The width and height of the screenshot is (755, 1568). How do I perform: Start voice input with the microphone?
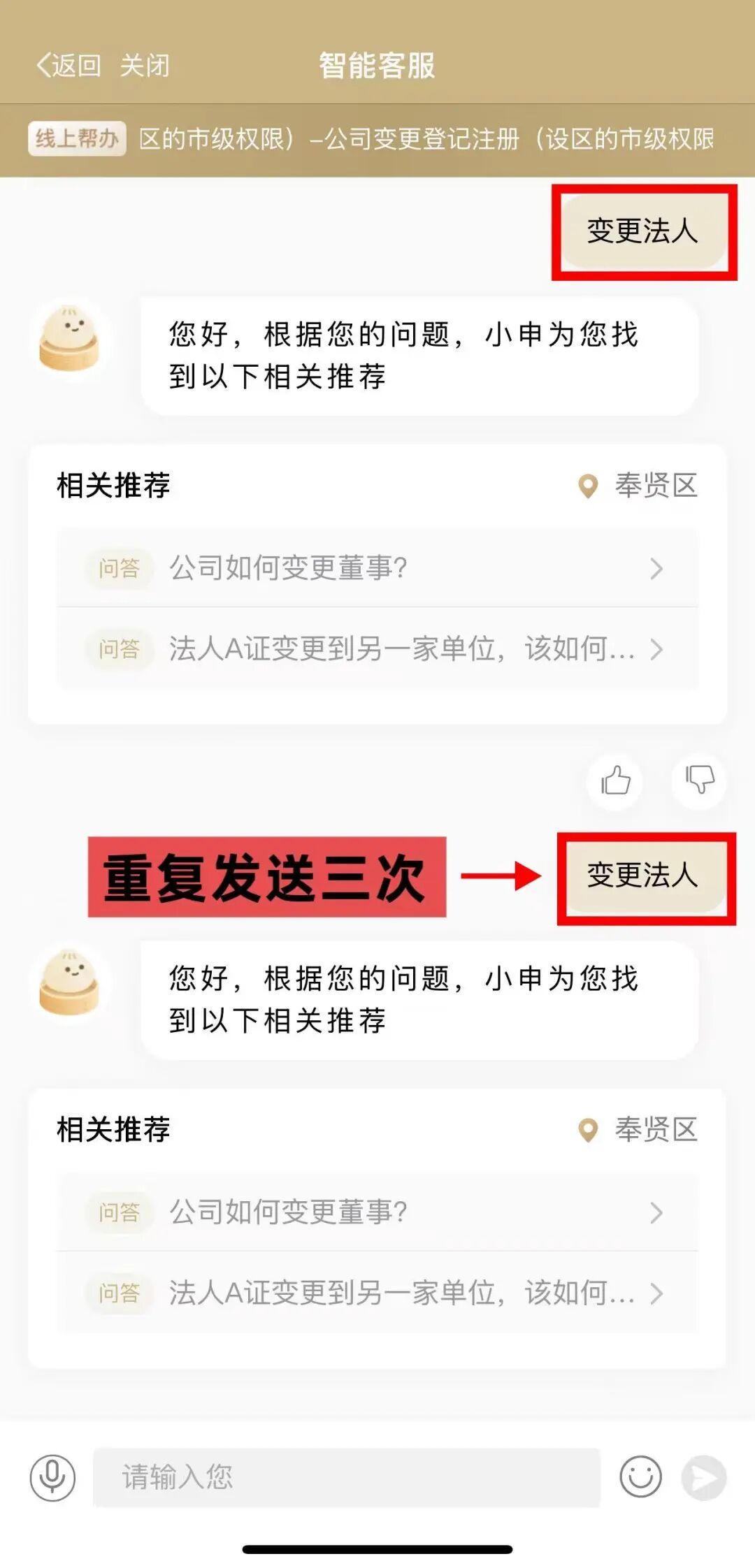[x=52, y=1476]
